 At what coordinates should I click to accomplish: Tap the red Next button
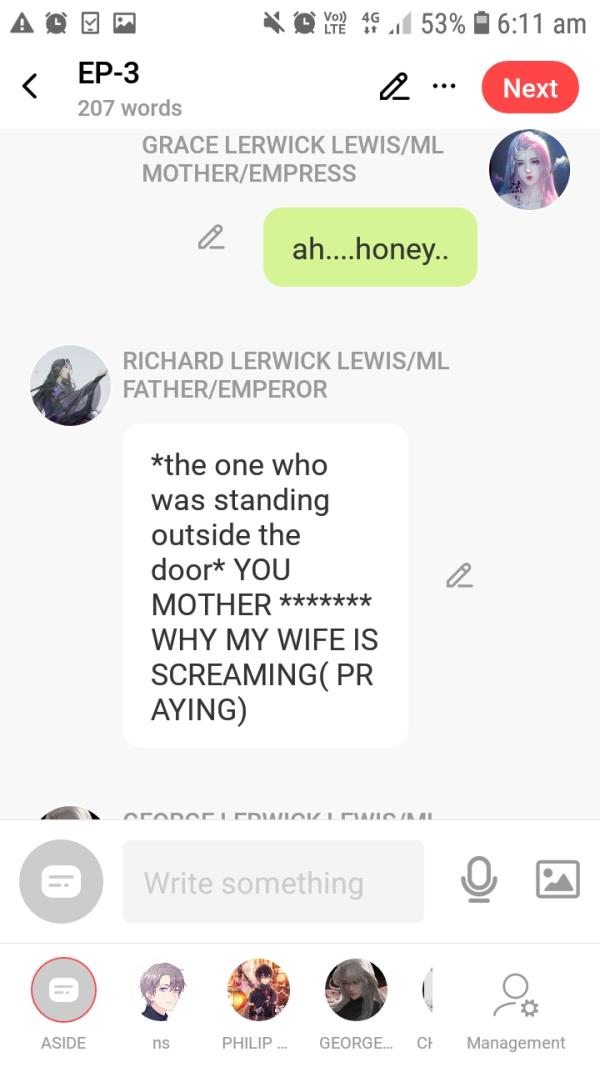click(x=529, y=88)
